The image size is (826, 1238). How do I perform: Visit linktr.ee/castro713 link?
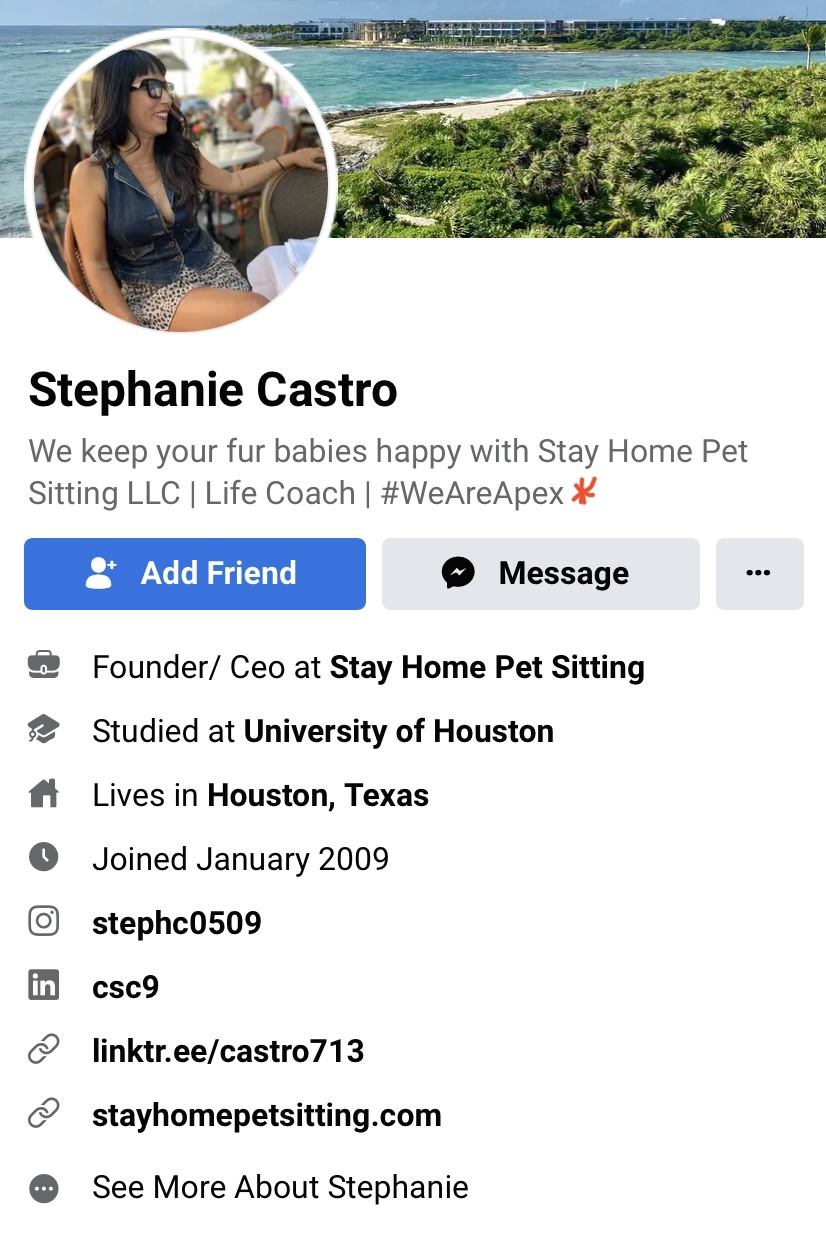[228, 1051]
